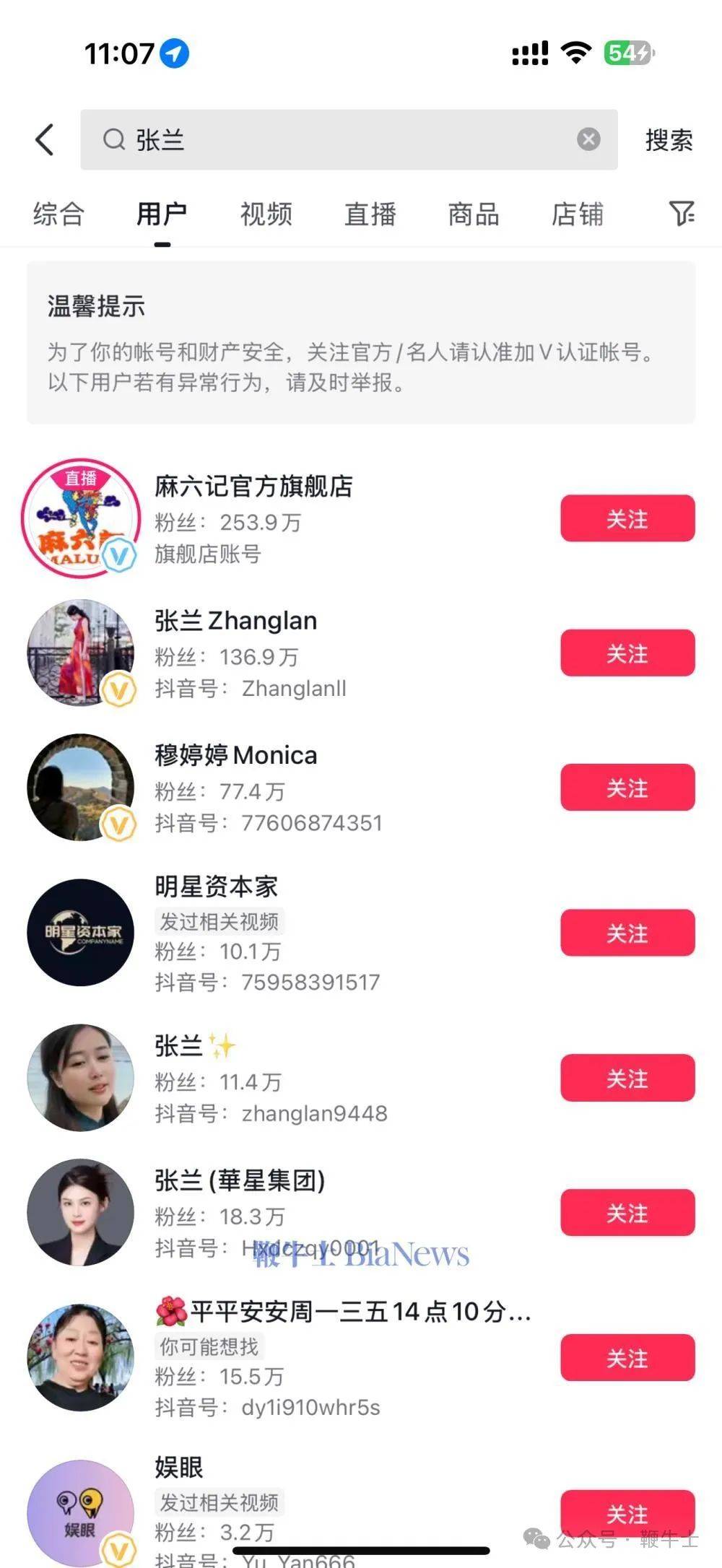This screenshot has height=1568, width=722.
Task: Open the 商品 tab
Action: point(473,214)
